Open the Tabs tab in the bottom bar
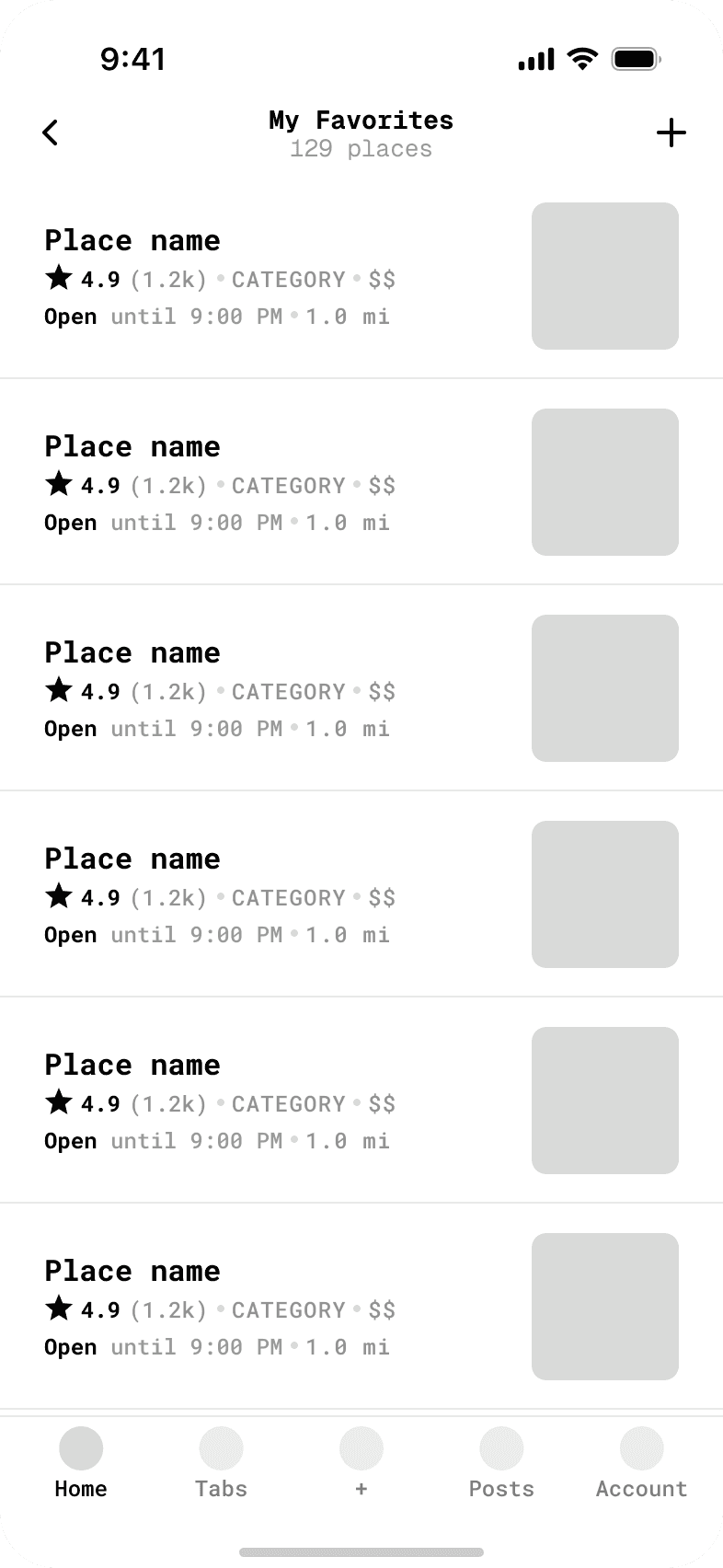 click(x=221, y=1463)
